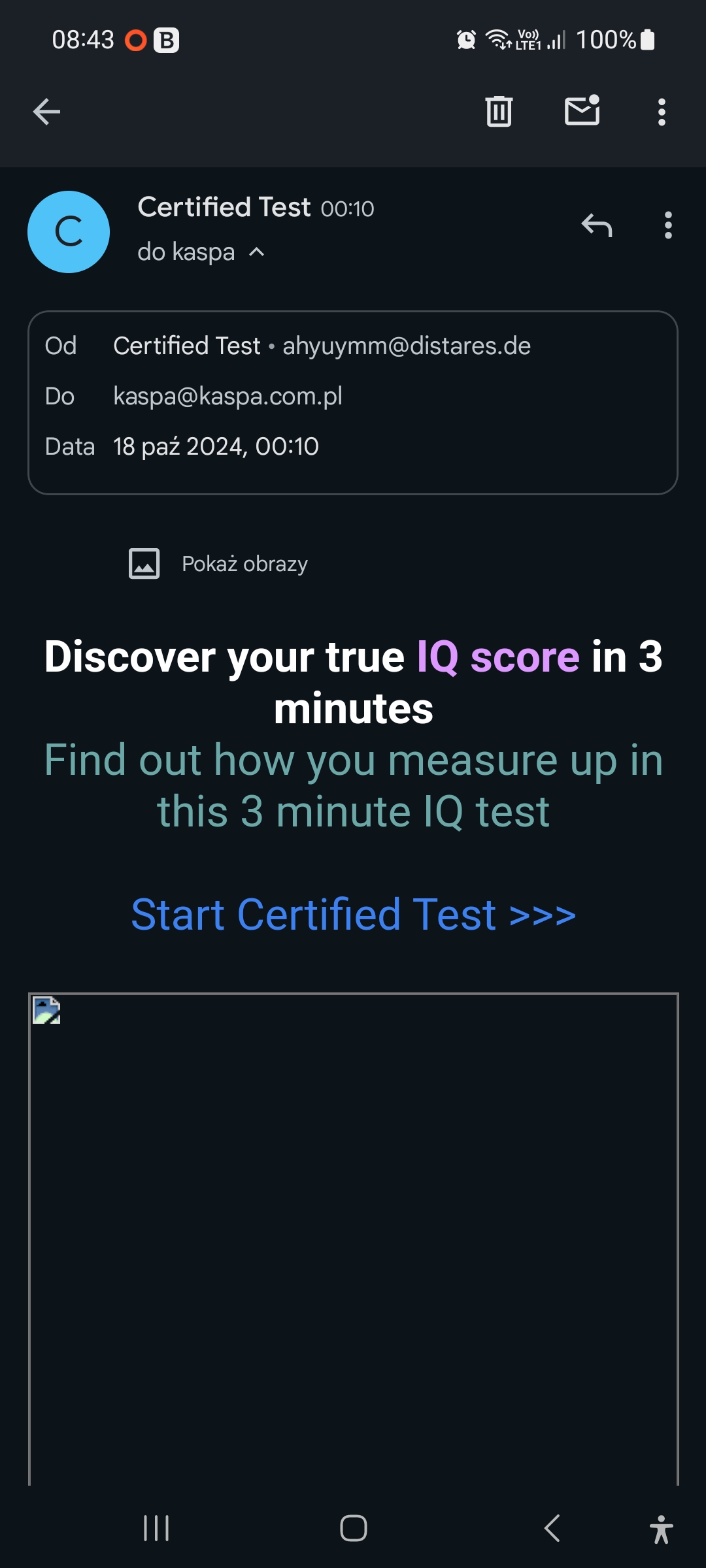
Task: Show images with 'Pokaż obrazy'
Action: [x=244, y=564]
